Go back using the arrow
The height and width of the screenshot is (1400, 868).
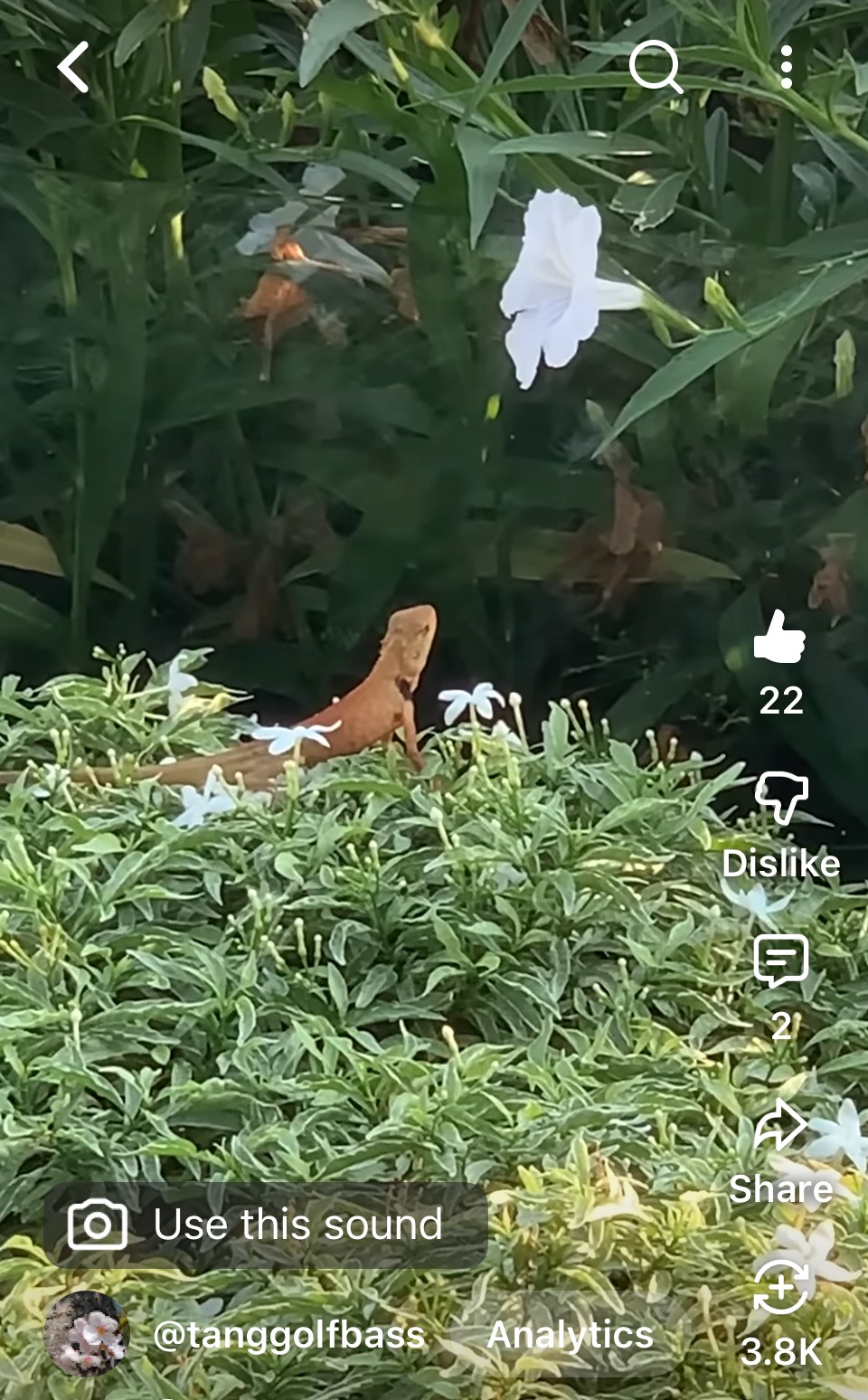pos(74,68)
